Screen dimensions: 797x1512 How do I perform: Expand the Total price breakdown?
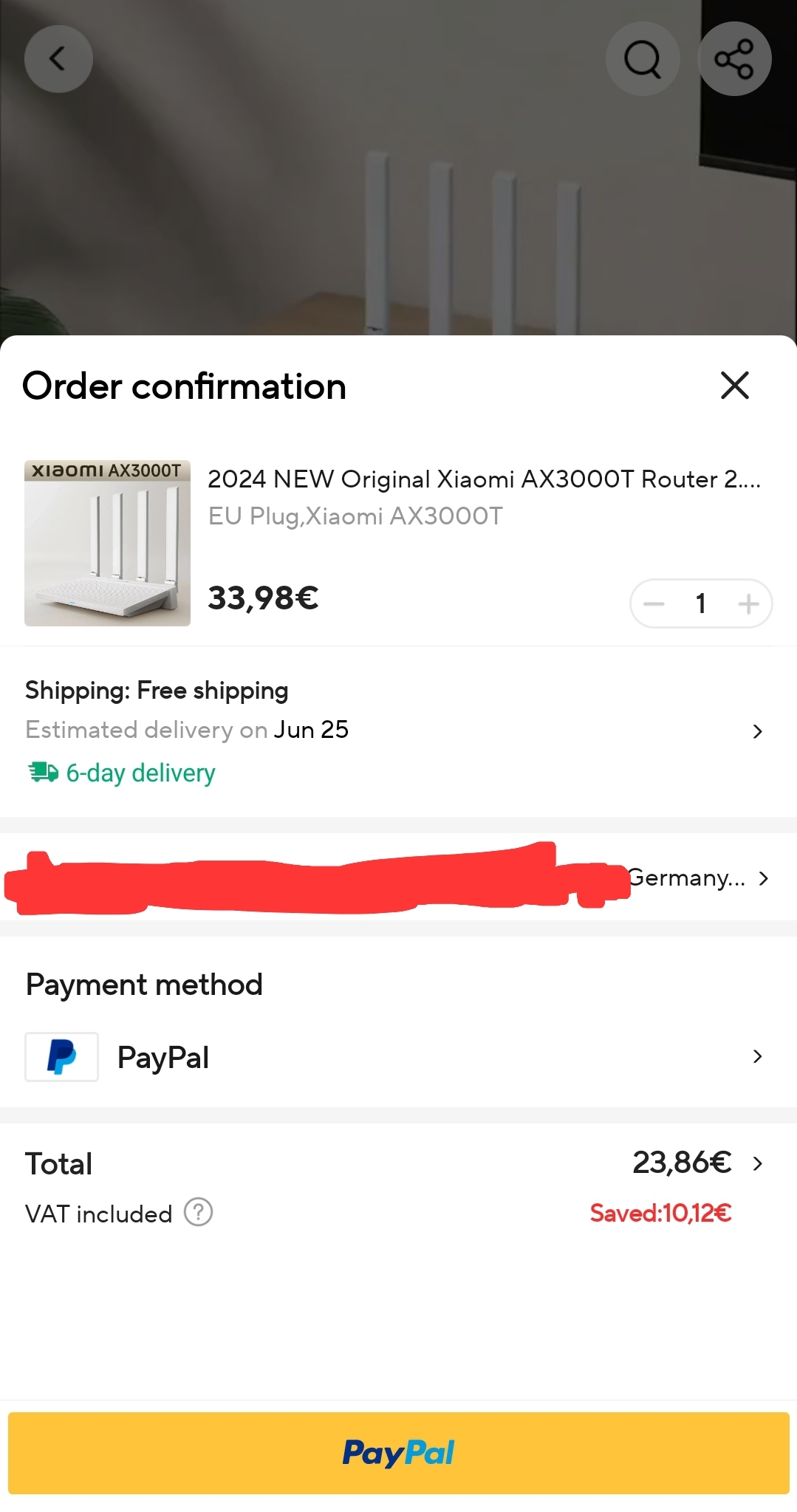point(757,1164)
